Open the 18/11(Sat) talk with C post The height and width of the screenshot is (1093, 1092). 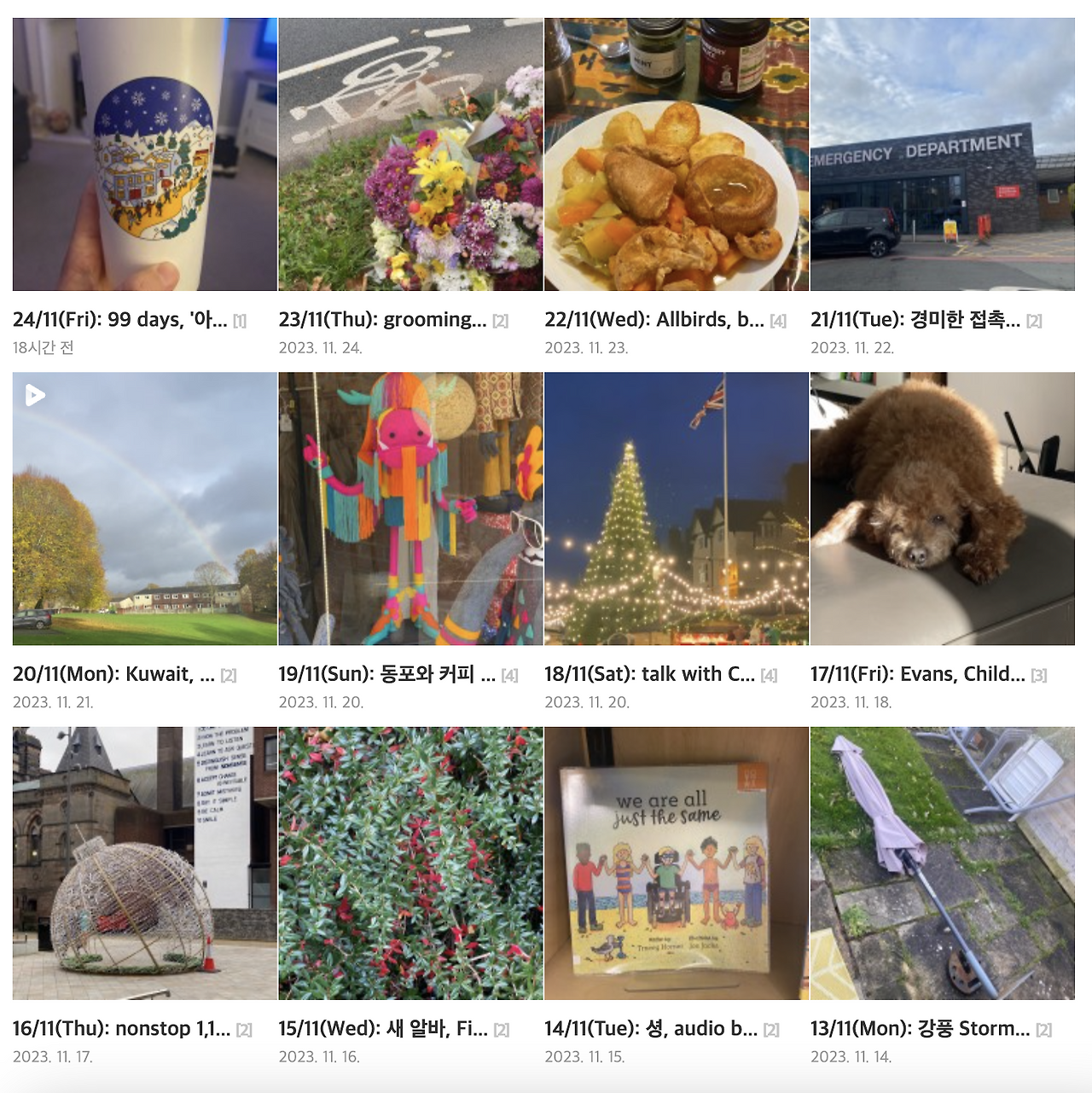point(649,674)
